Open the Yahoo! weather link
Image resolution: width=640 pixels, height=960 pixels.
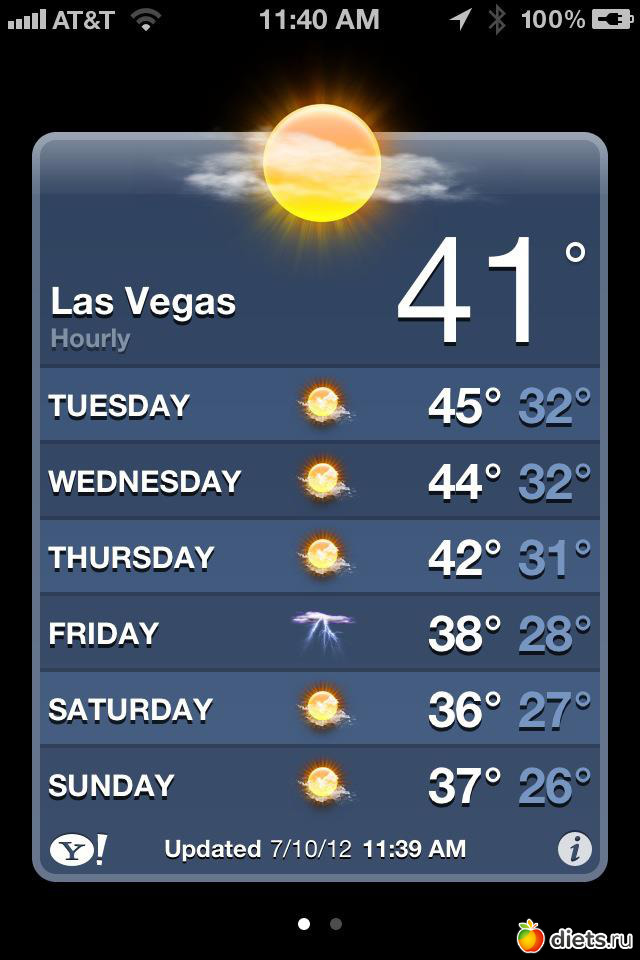coord(78,850)
